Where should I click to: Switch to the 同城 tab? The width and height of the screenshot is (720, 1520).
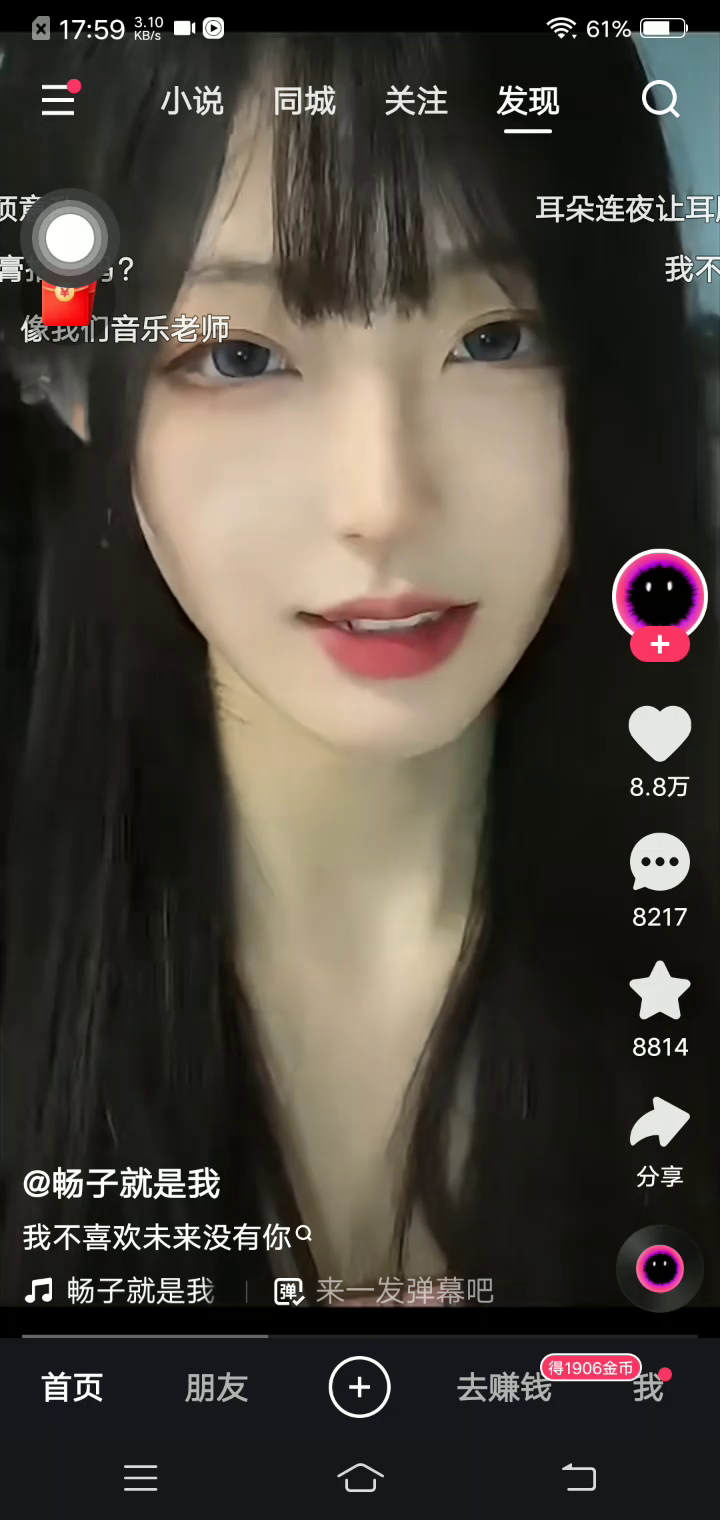[x=304, y=101]
